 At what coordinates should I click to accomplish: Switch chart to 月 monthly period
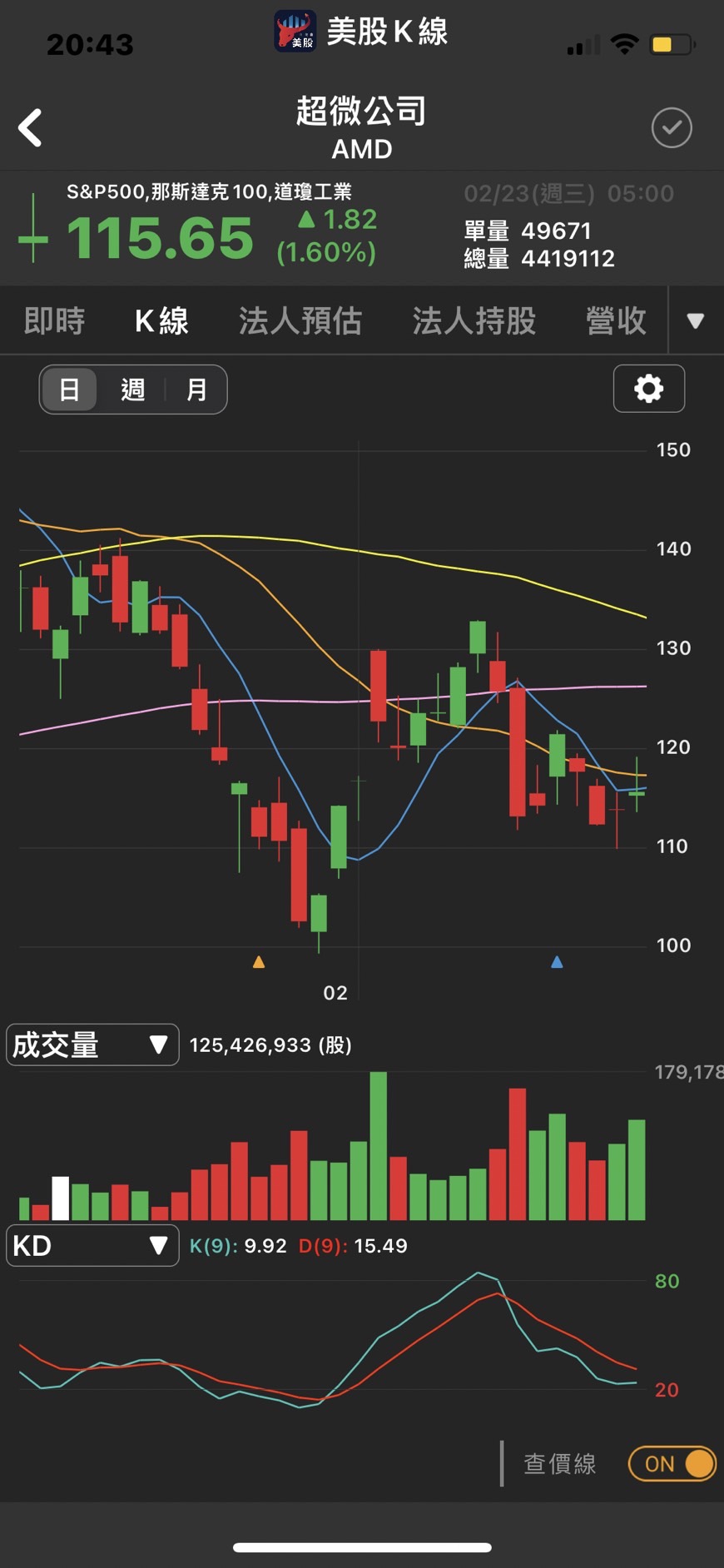click(x=196, y=390)
